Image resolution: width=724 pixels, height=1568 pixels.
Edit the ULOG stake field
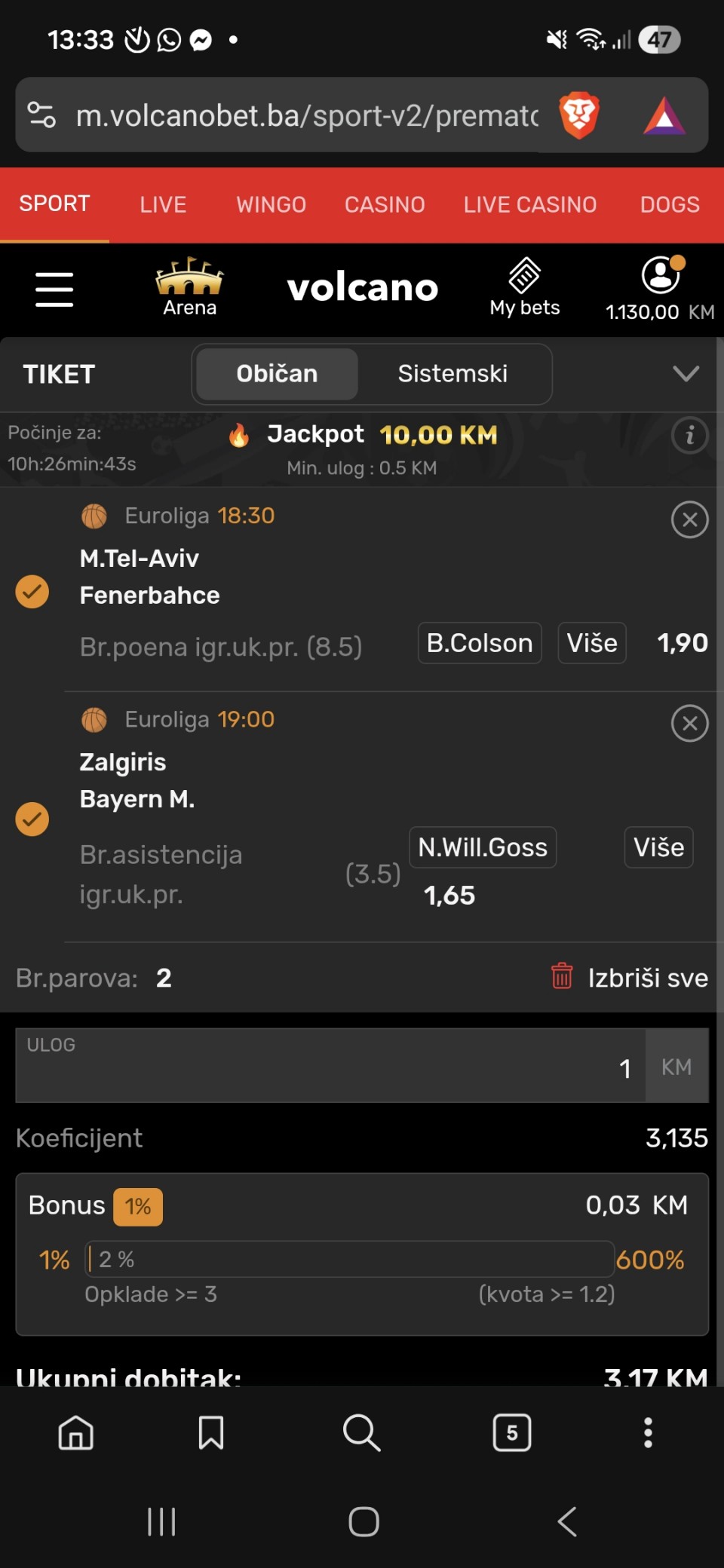[330, 1066]
